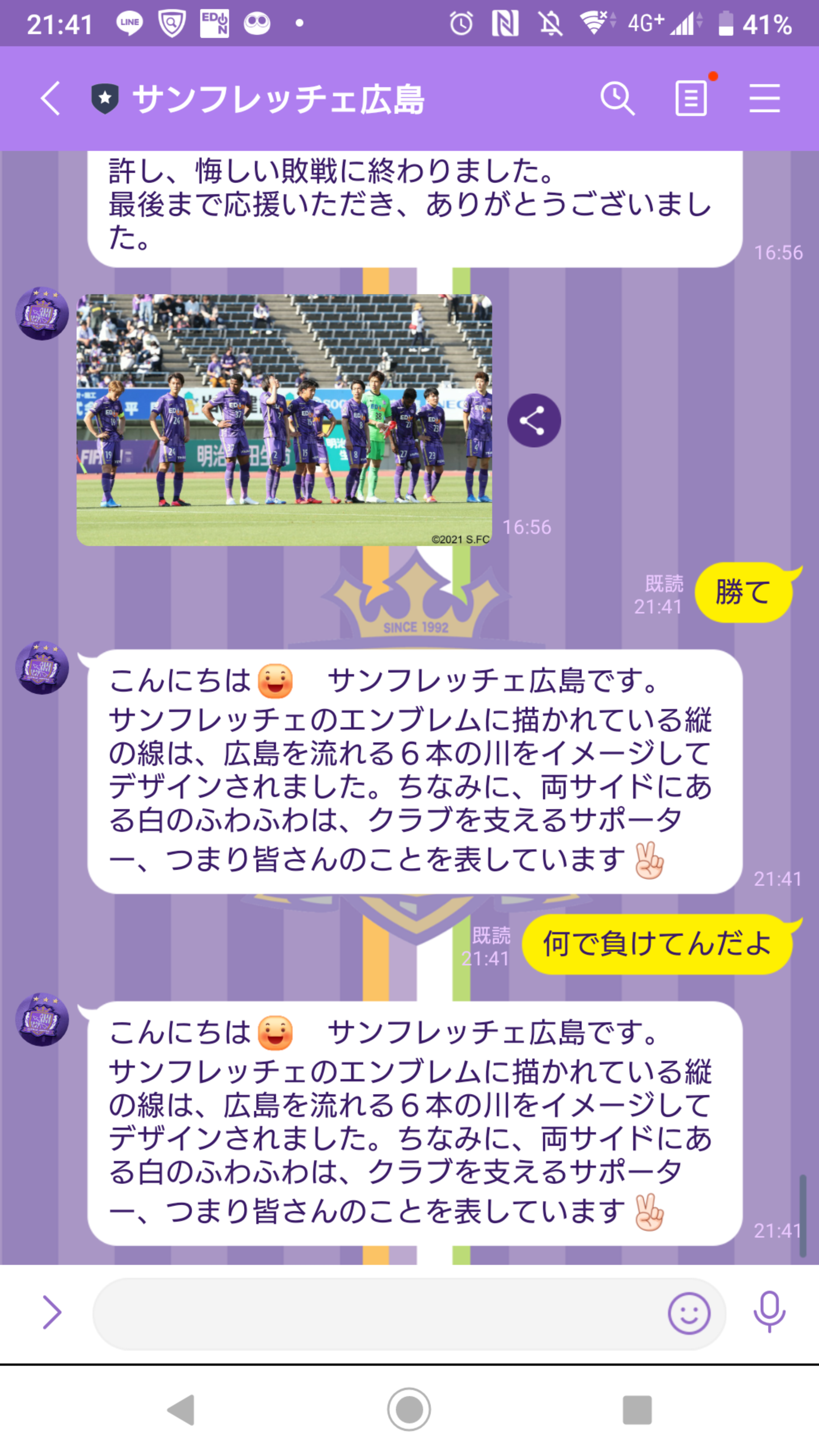The height and width of the screenshot is (1456, 819).
Task: Open the chat menu hamburger icon
Action: 765,98
